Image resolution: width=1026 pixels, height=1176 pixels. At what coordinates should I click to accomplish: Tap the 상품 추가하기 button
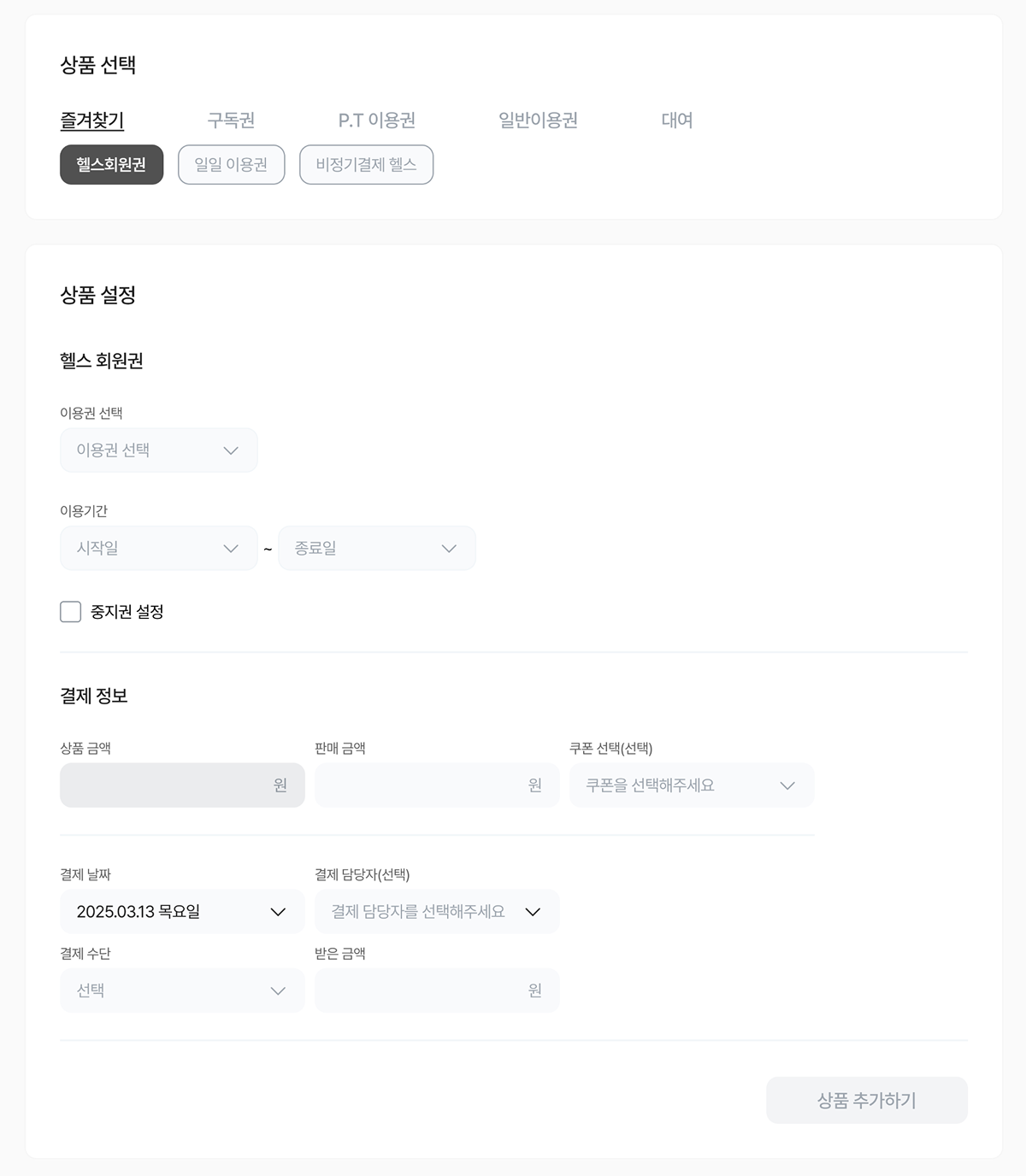(x=867, y=1101)
